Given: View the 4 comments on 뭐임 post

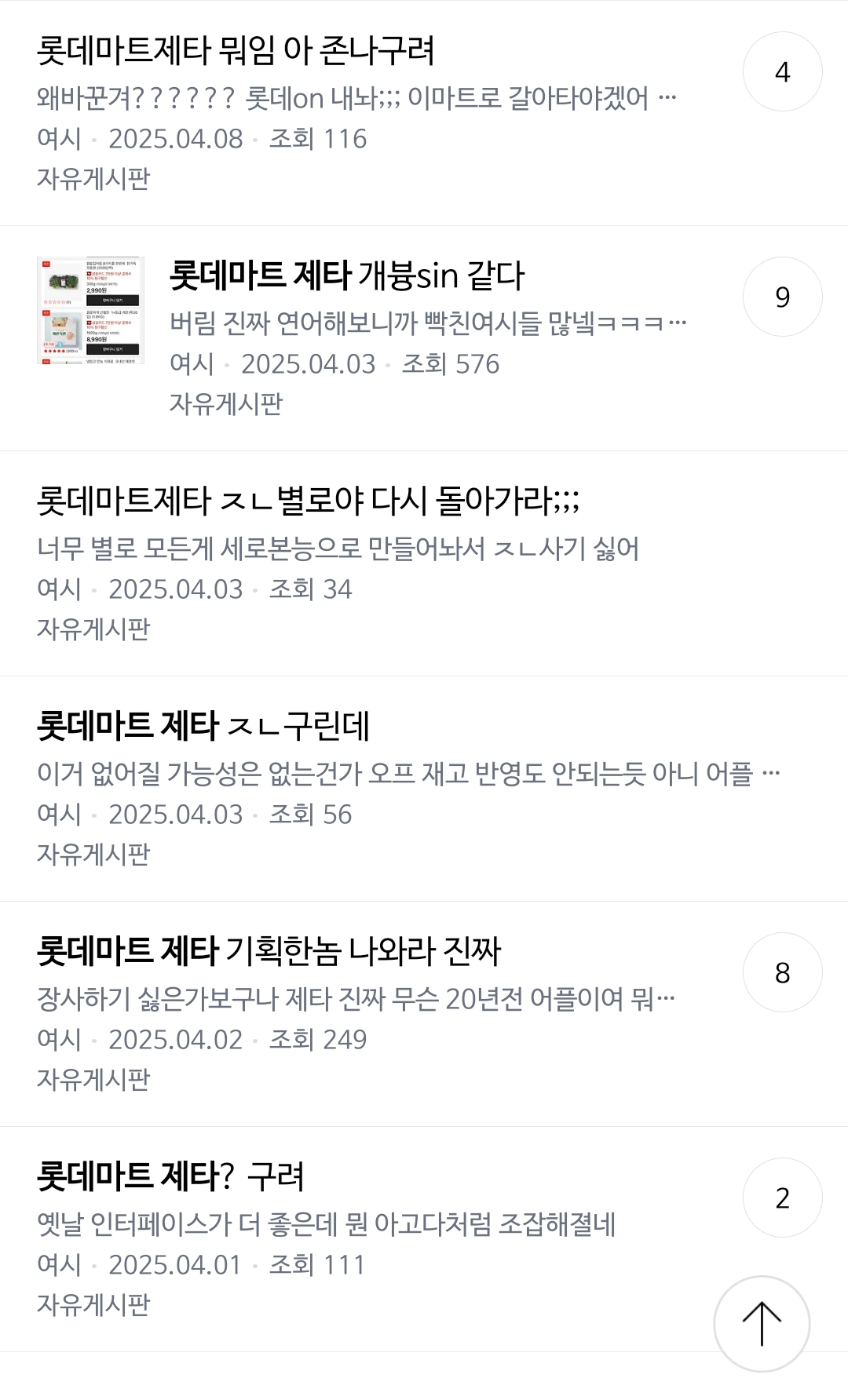Looking at the screenshot, I should (x=782, y=72).
